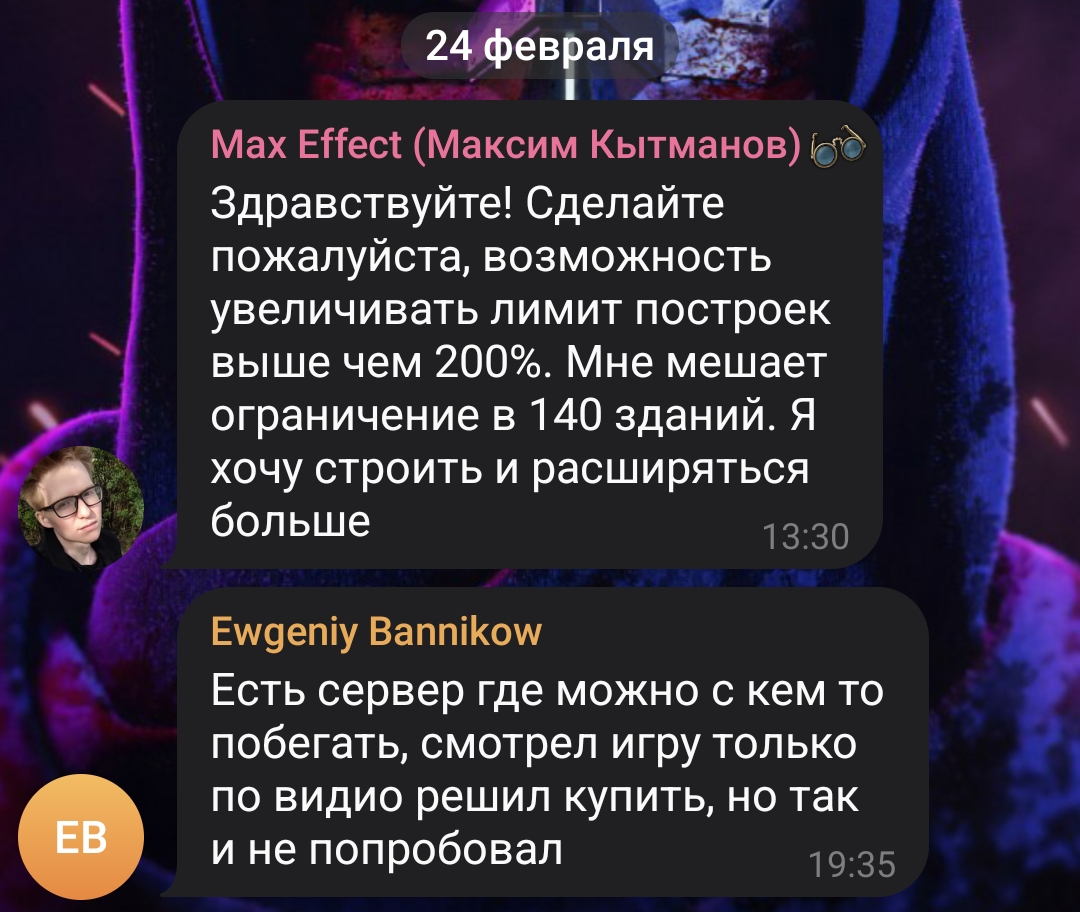Tap the 24 февраля date badge
This screenshot has height=912, width=1080.
pyautogui.click(x=540, y=46)
